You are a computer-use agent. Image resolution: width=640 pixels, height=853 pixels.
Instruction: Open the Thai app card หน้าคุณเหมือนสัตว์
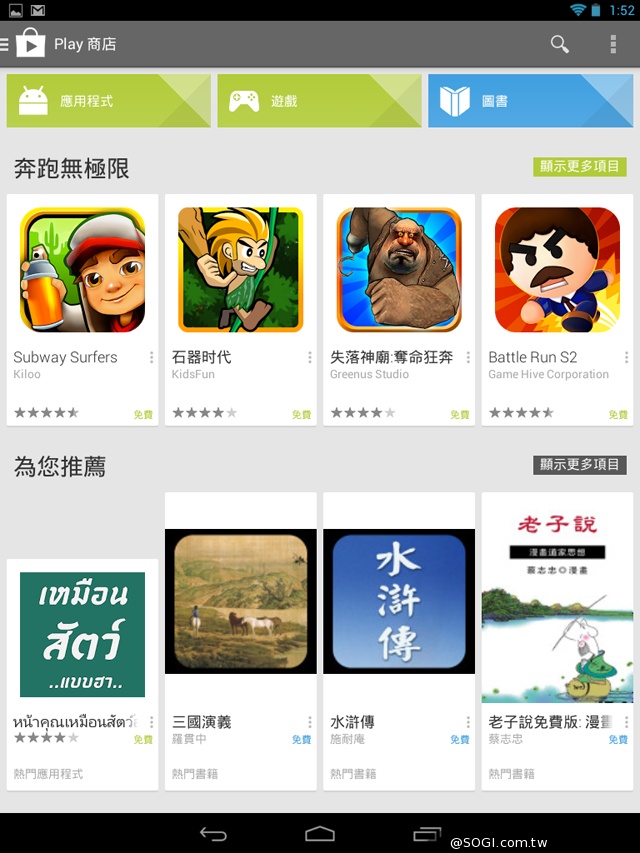[82, 650]
